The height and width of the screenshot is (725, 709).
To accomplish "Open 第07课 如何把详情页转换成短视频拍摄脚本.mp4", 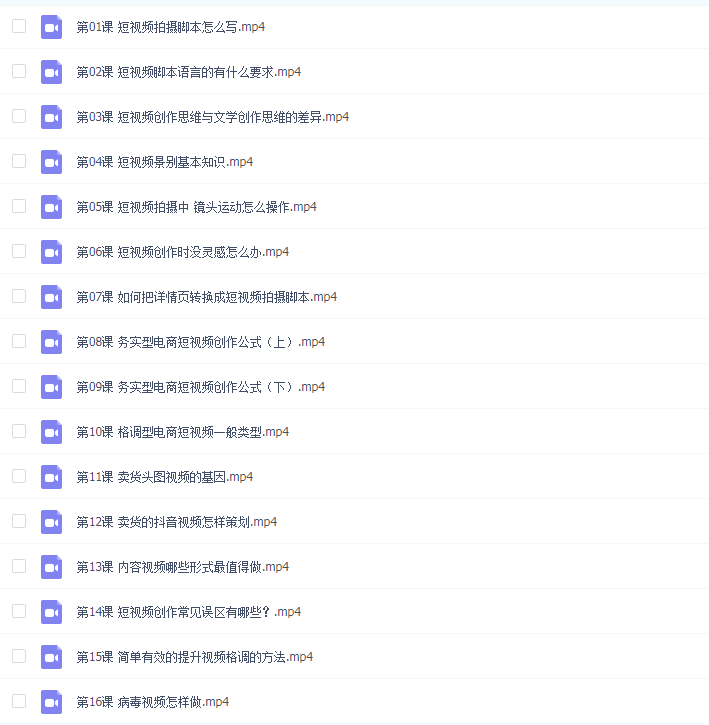I will (x=206, y=297).
